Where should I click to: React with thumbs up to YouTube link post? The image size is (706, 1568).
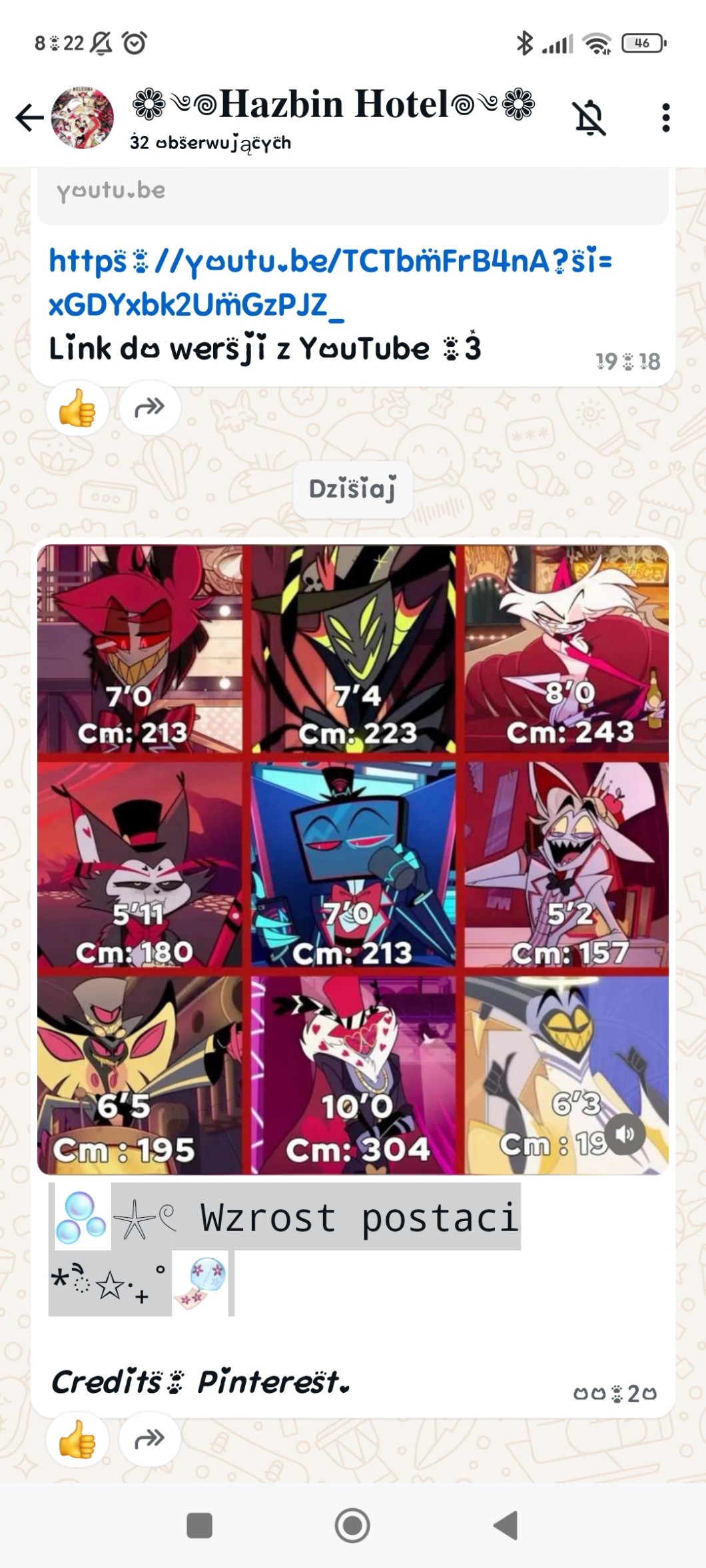(77, 407)
